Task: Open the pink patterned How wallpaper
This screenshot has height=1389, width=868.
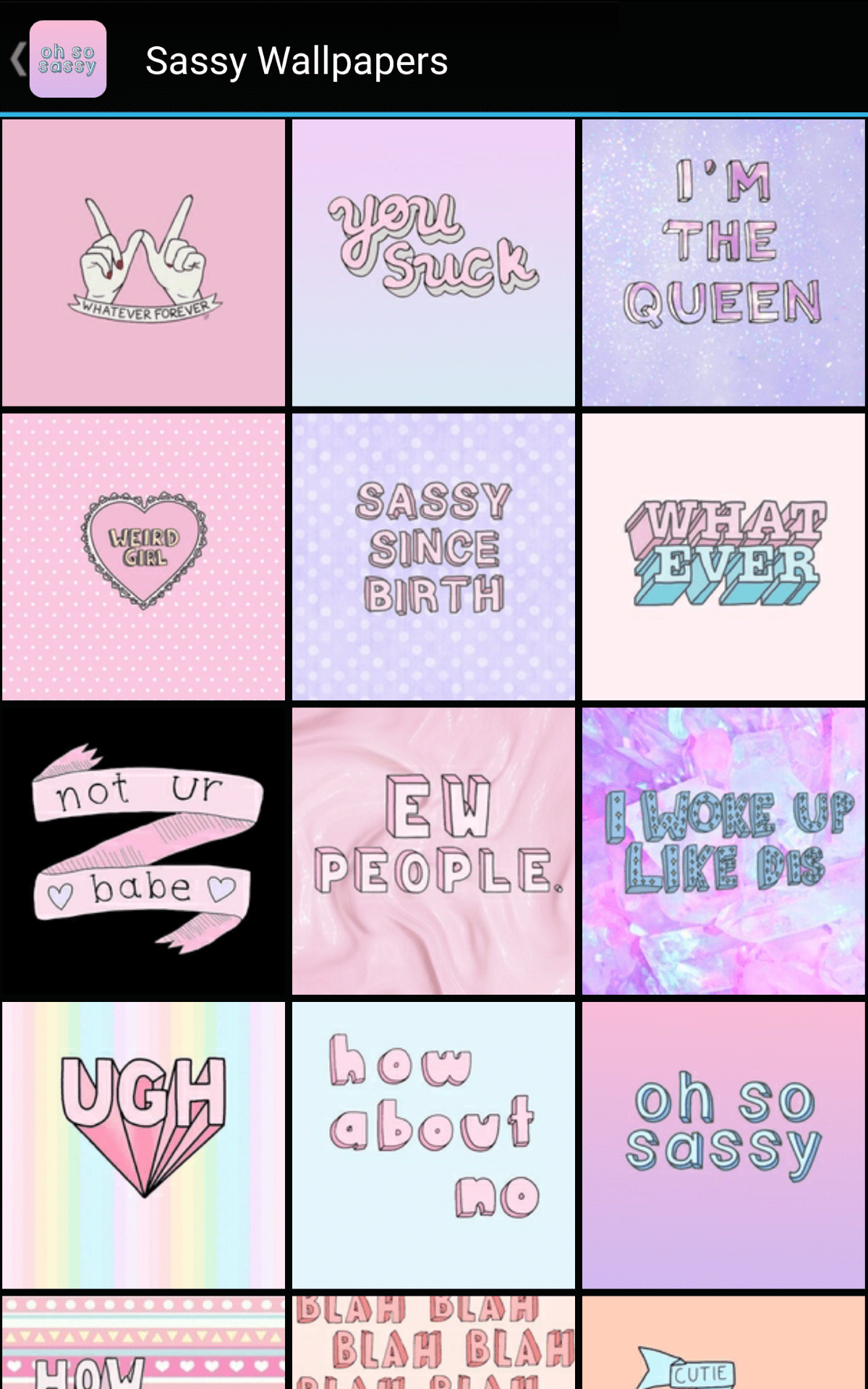Action: [143, 1343]
